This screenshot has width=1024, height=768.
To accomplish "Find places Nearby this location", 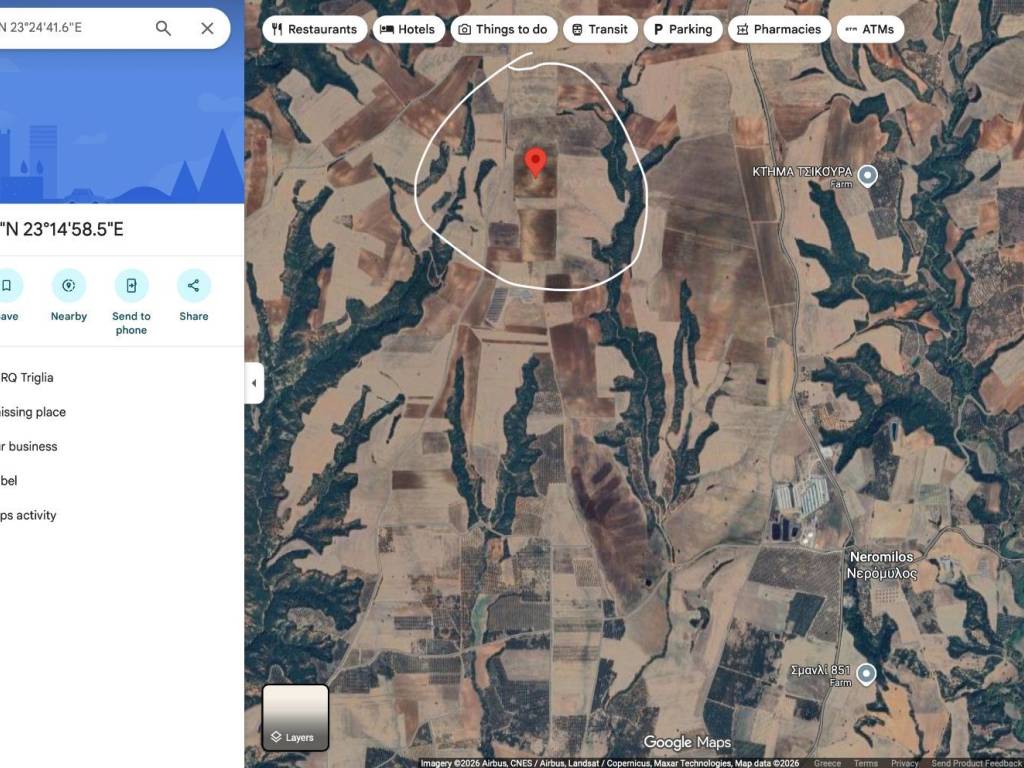I will 69,295.
